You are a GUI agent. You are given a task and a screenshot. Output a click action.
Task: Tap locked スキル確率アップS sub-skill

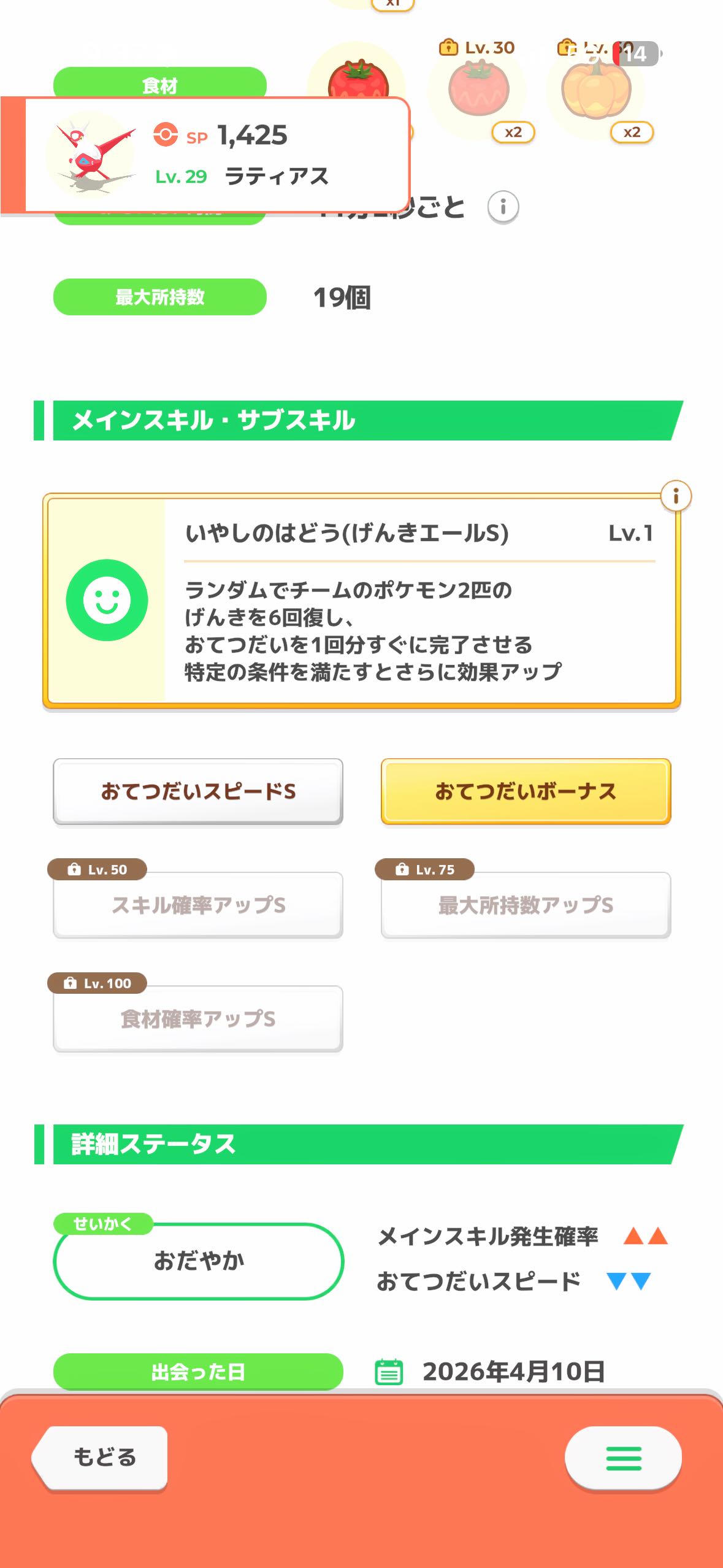pyautogui.click(x=197, y=905)
